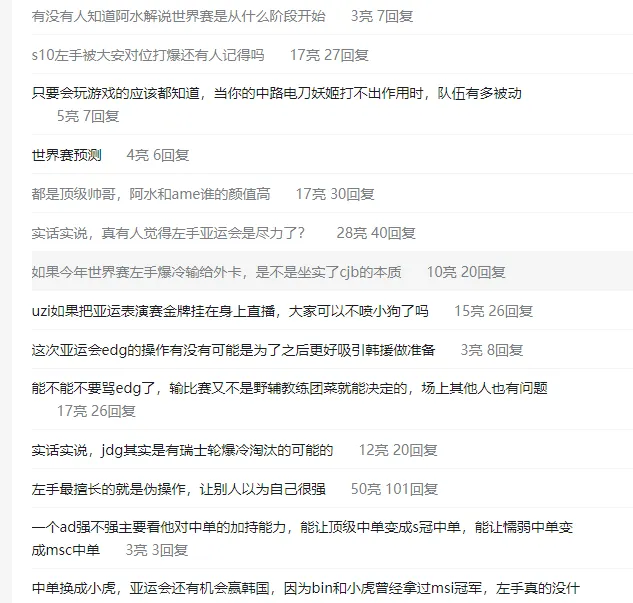Image resolution: width=633 pixels, height=603 pixels.
Task: Open thread about ad对中单的加持能力
Action: coord(302,527)
